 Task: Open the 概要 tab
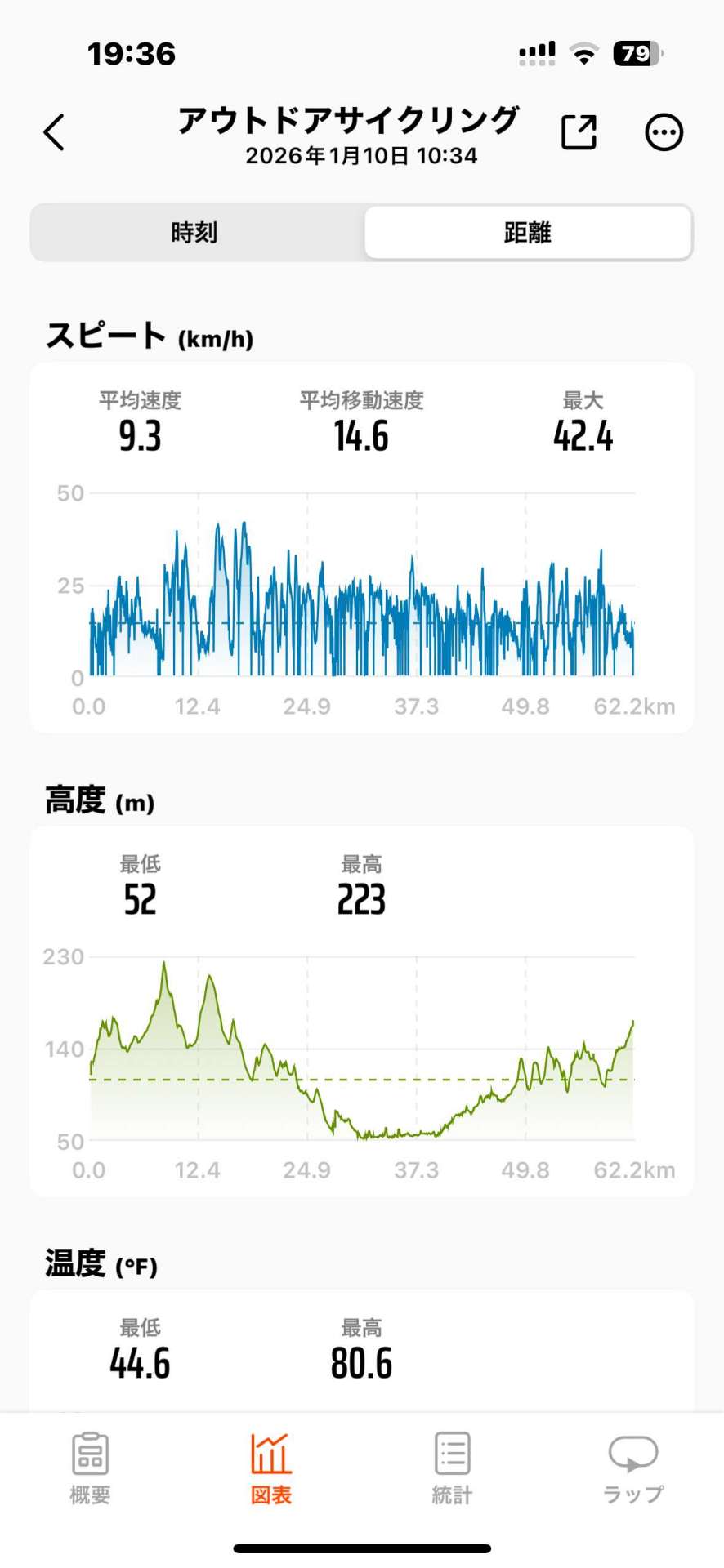pyautogui.click(x=90, y=1468)
